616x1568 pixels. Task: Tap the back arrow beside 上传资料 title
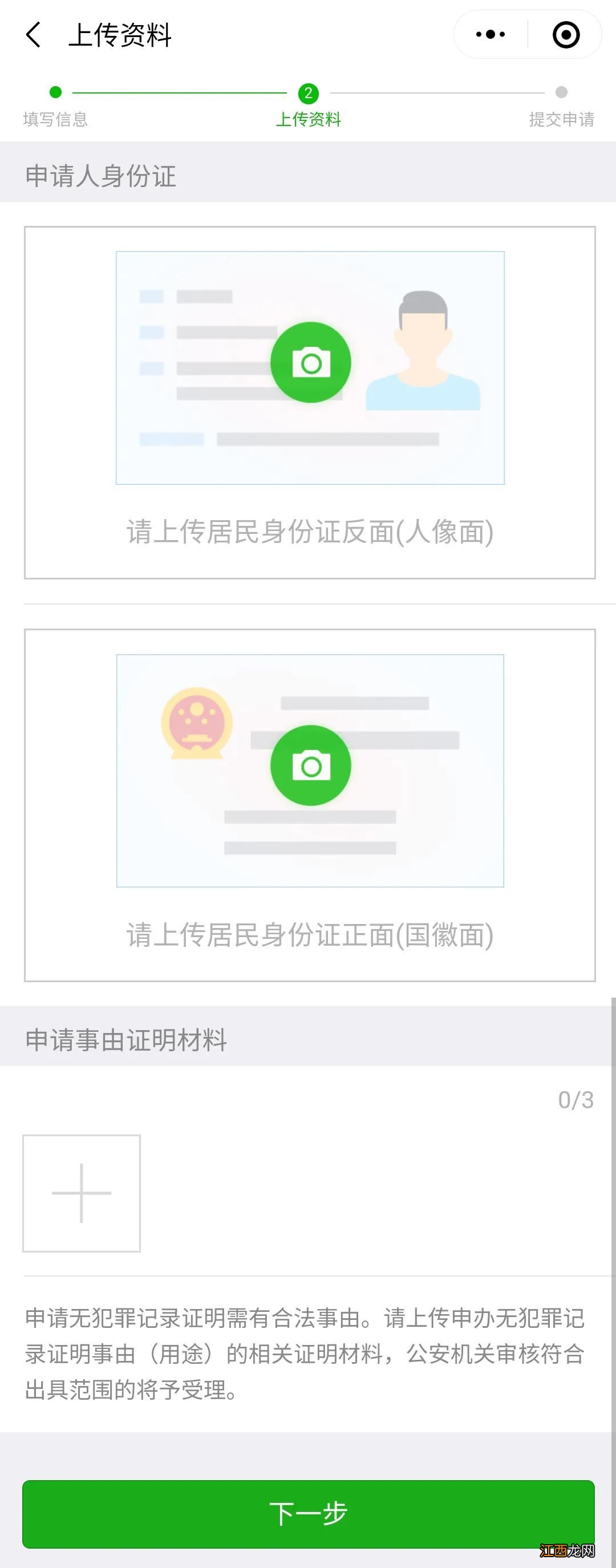[x=34, y=35]
